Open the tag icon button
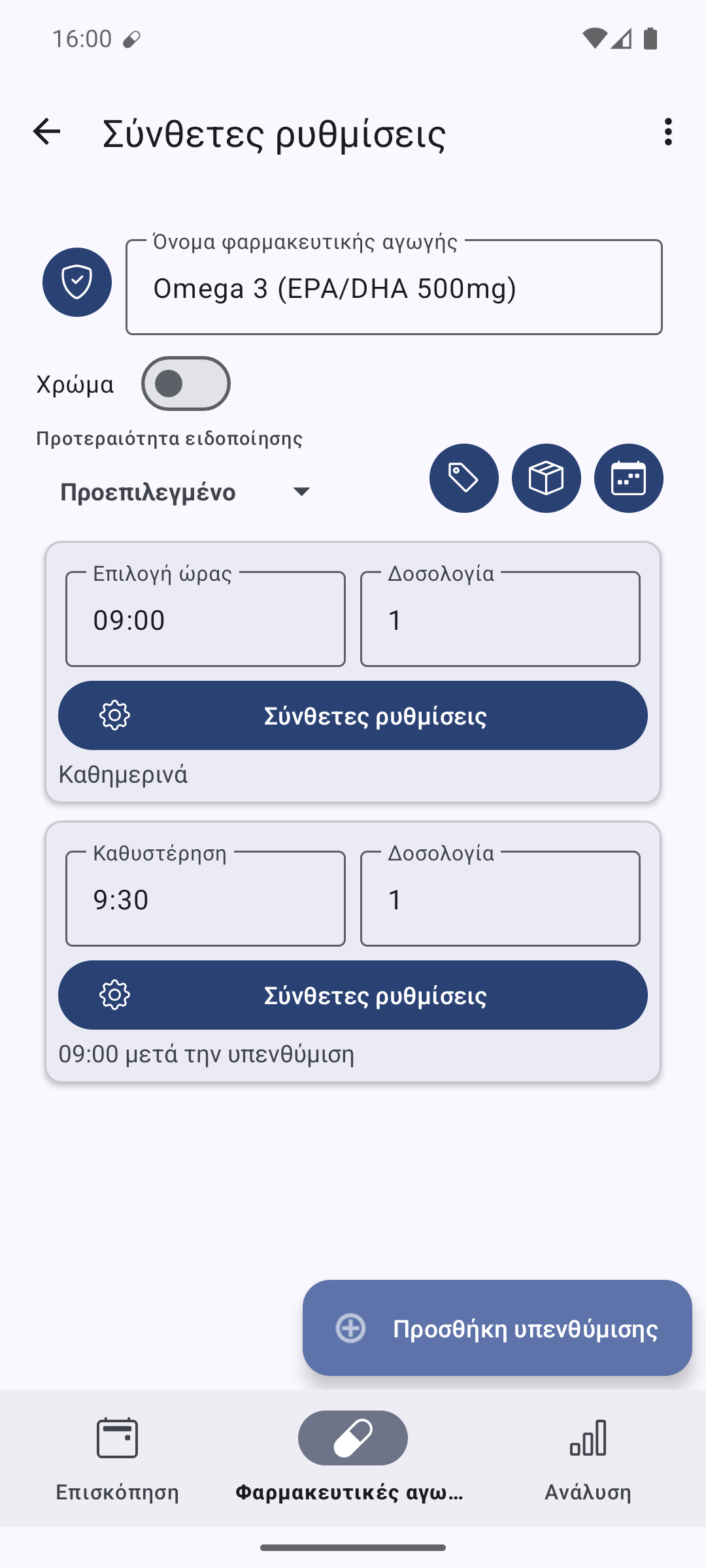 click(x=464, y=478)
